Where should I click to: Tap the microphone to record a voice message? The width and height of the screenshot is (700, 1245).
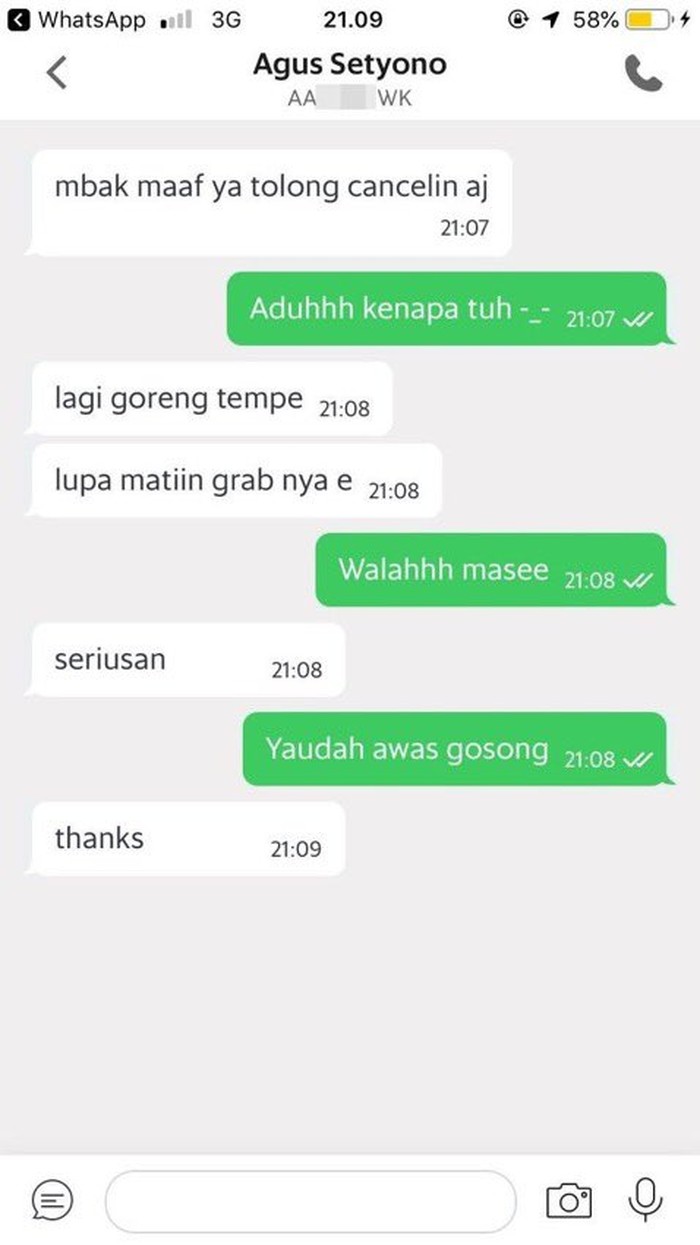coord(645,1198)
